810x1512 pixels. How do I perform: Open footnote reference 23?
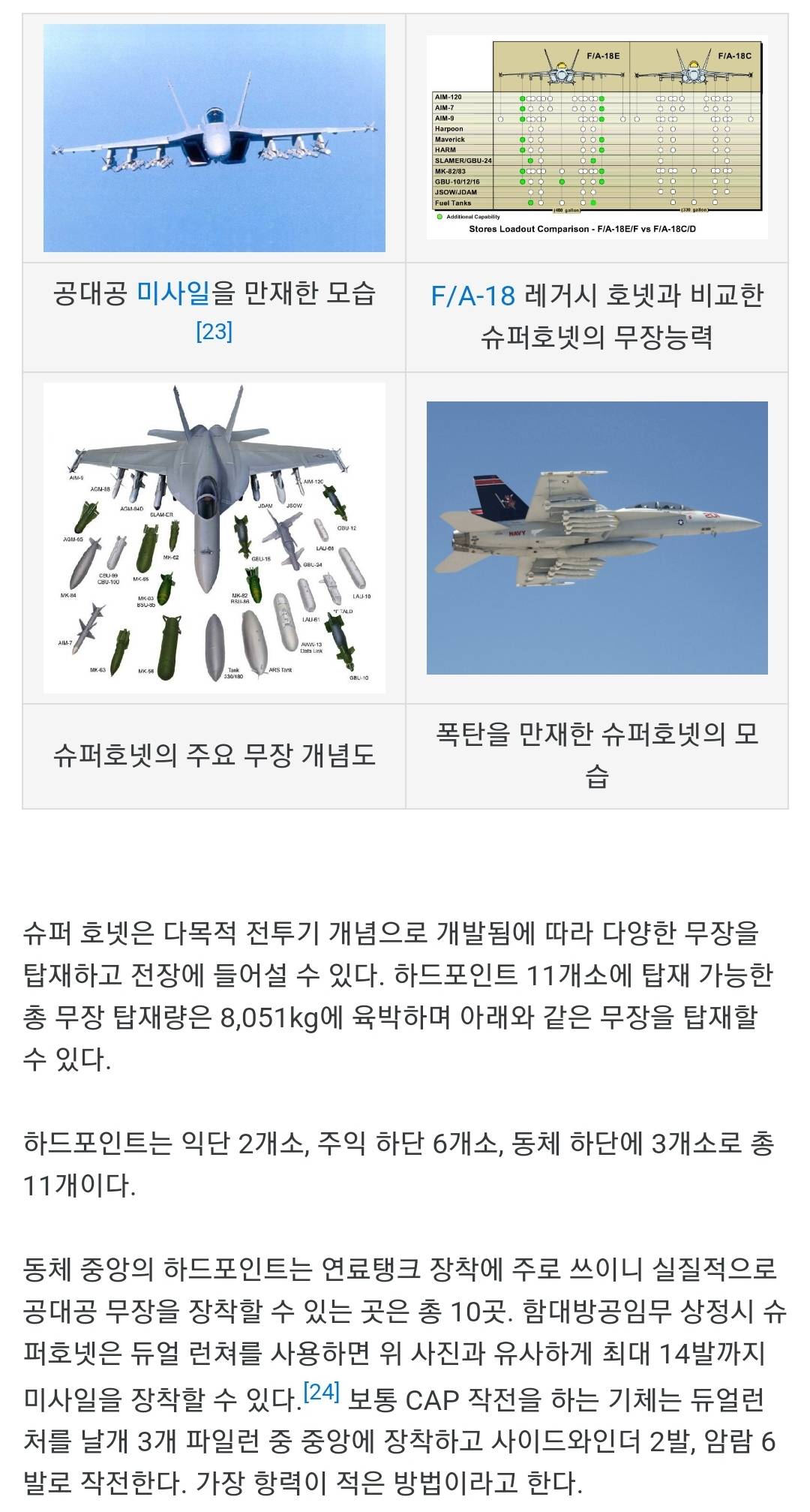(x=214, y=331)
